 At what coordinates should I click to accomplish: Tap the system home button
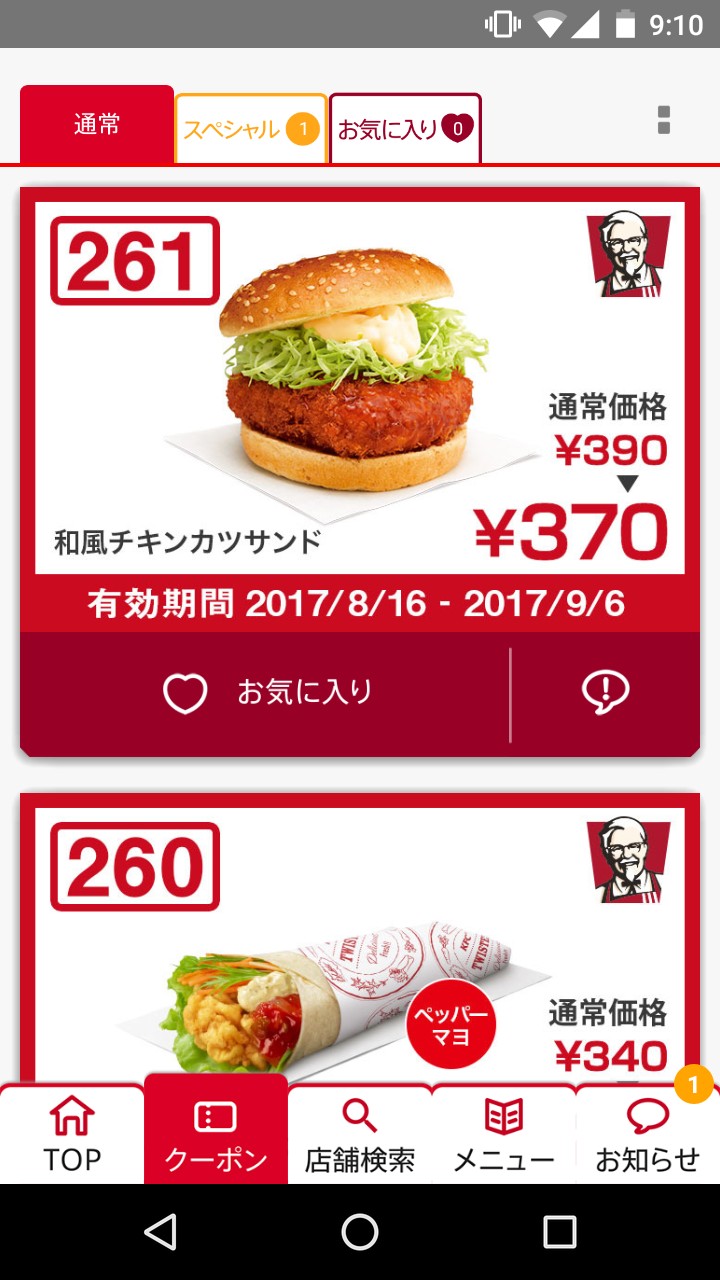tap(360, 1232)
